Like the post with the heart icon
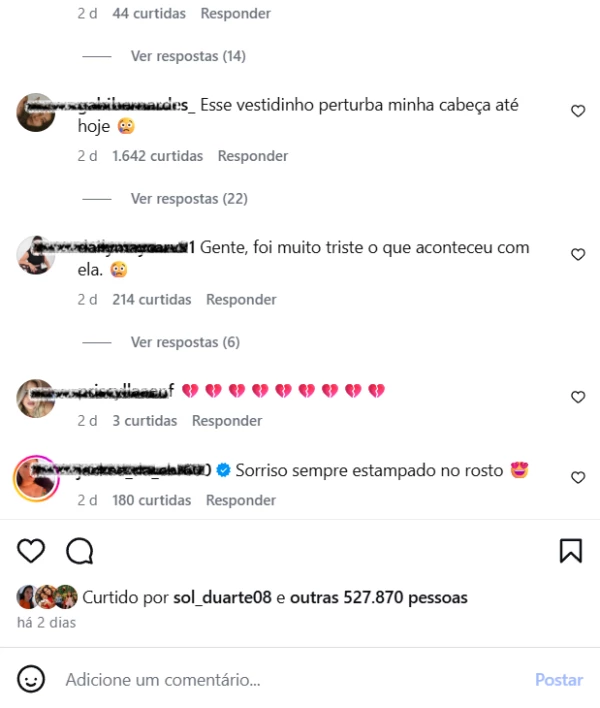Screen dimensions: 600x708 coord(31,551)
